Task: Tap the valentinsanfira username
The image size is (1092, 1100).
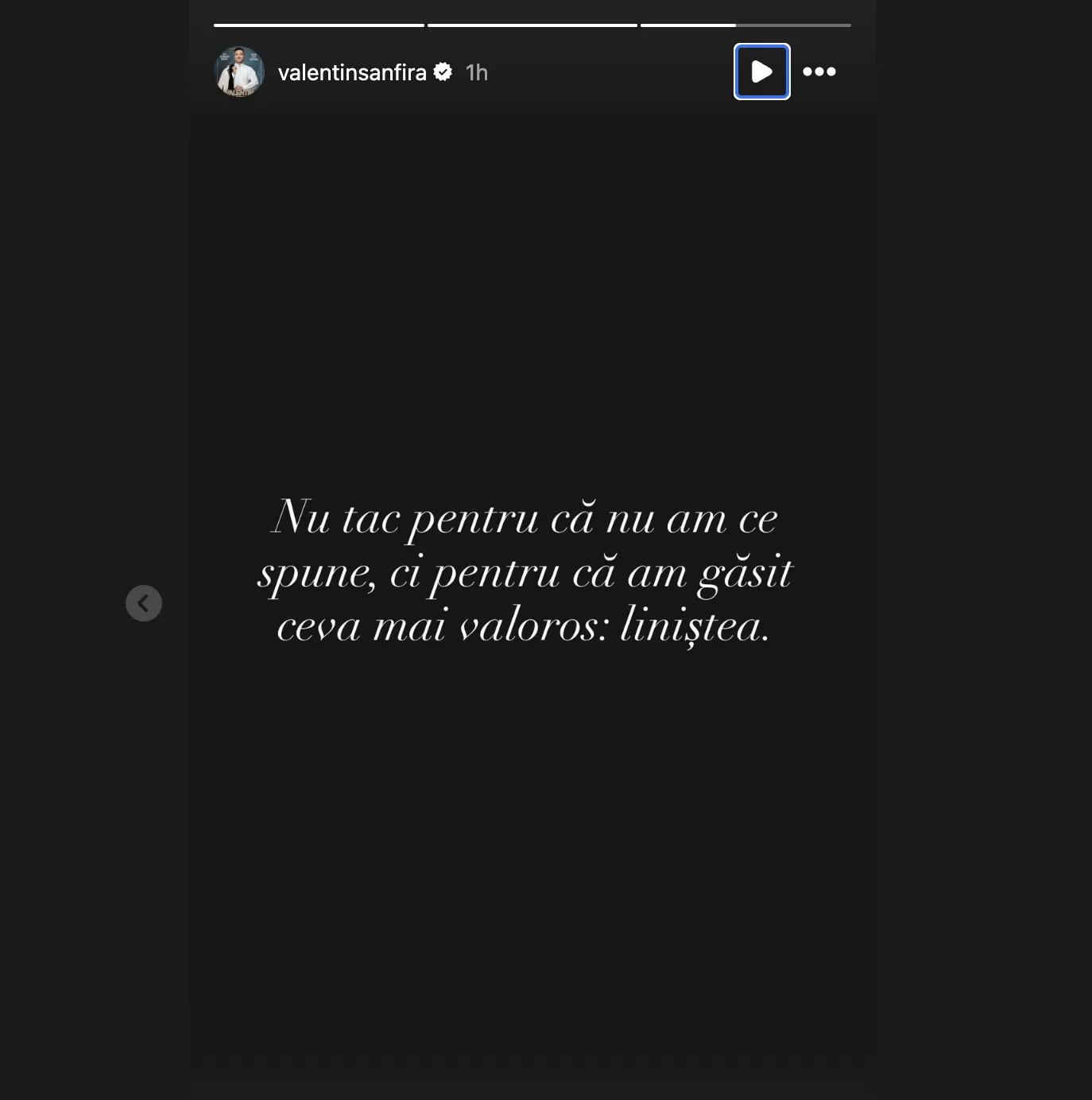Action: pyautogui.click(x=352, y=72)
